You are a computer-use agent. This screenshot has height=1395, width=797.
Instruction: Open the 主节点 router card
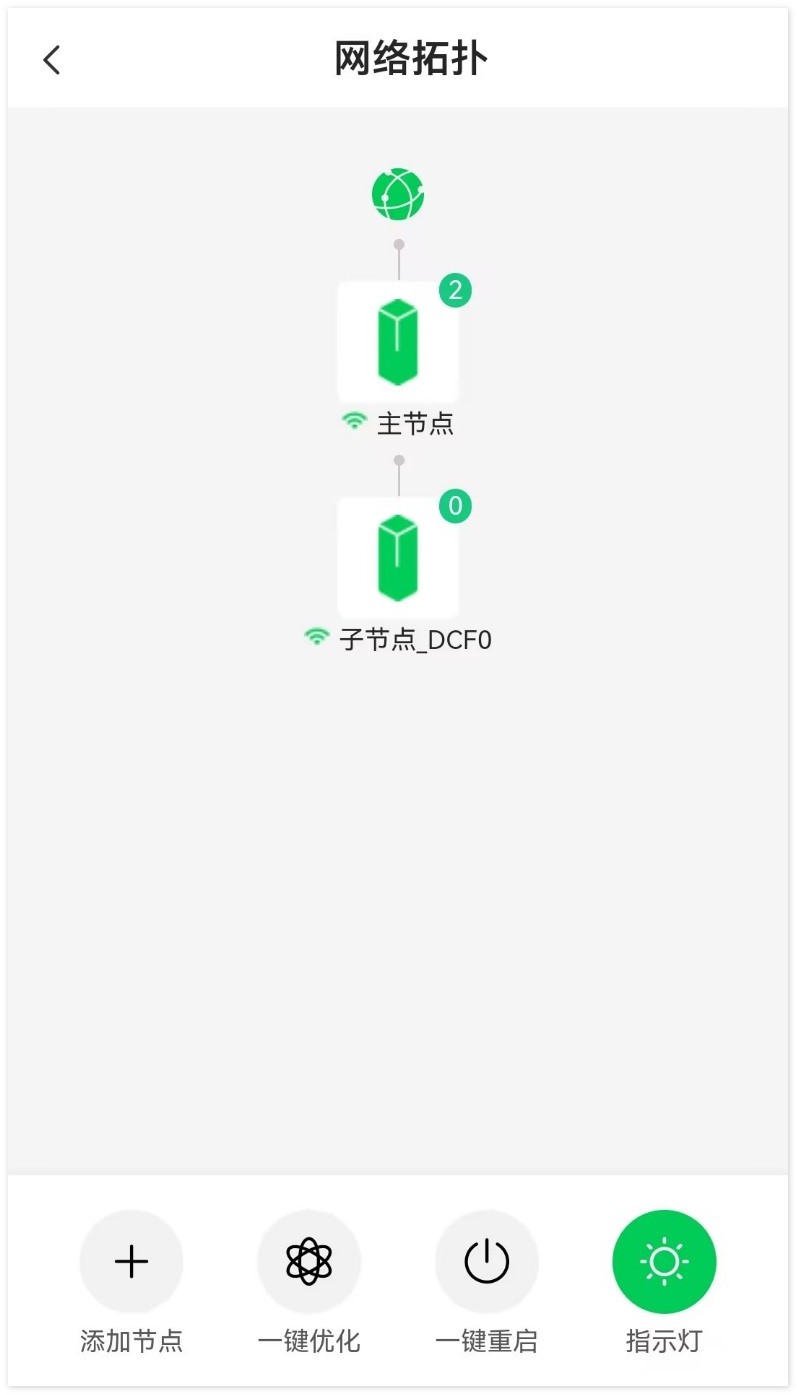(398, 342)
